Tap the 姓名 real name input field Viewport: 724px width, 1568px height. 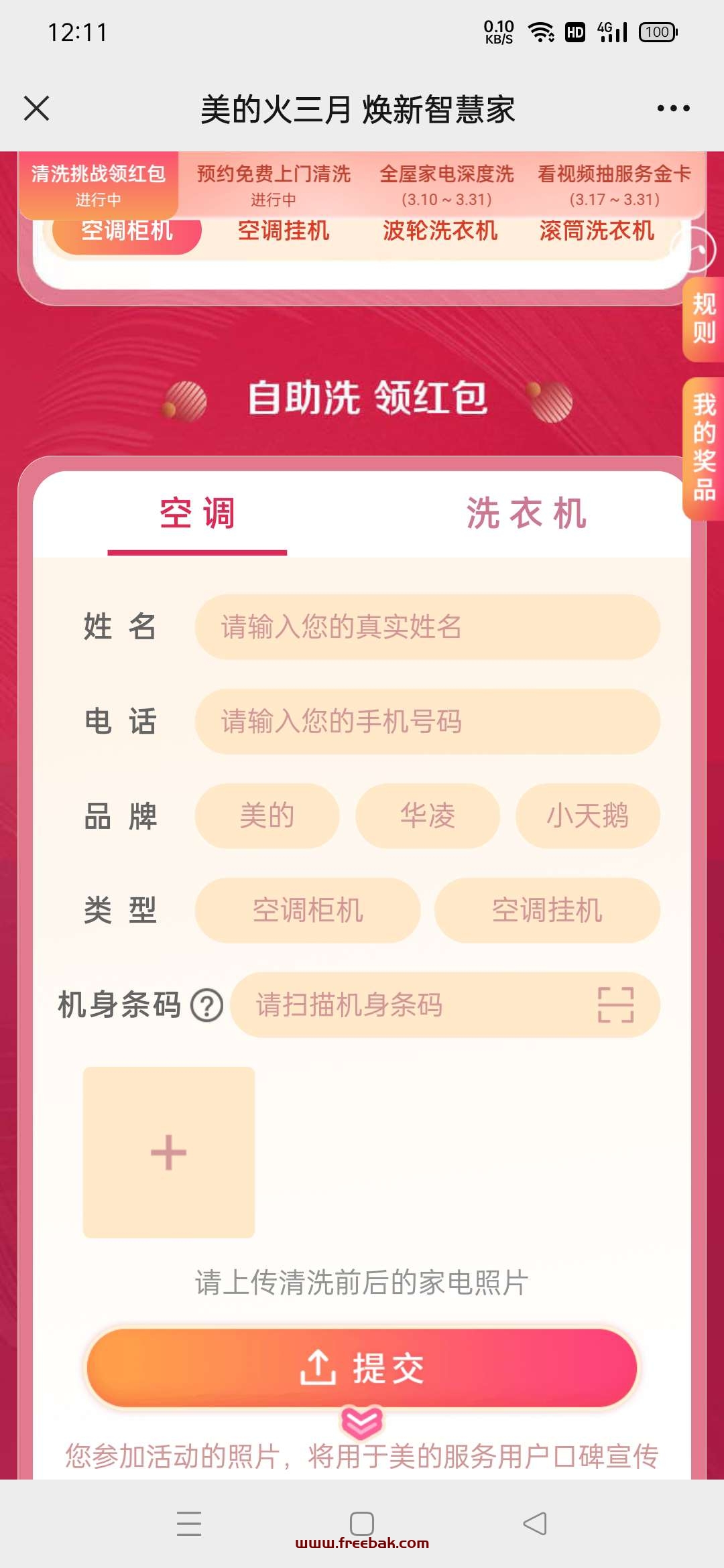coord(428,627)
